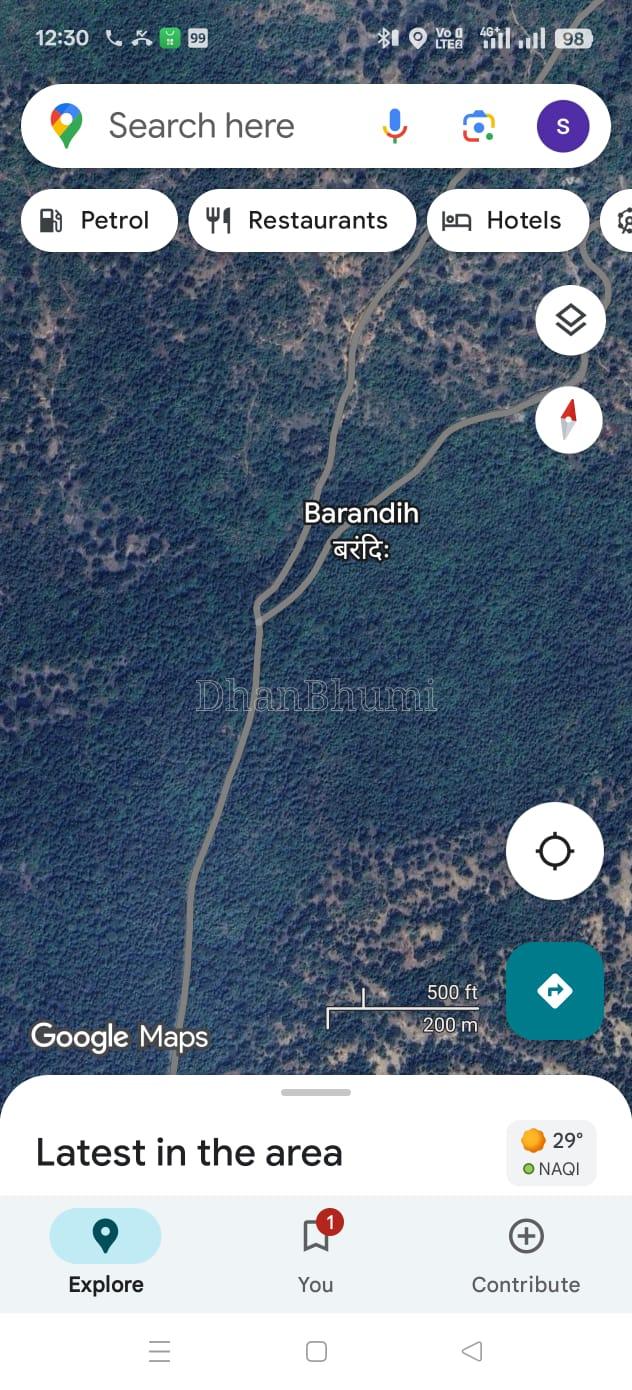Open the account profile avatar
The image size is (632, 1390).
[x=562, y=126]
